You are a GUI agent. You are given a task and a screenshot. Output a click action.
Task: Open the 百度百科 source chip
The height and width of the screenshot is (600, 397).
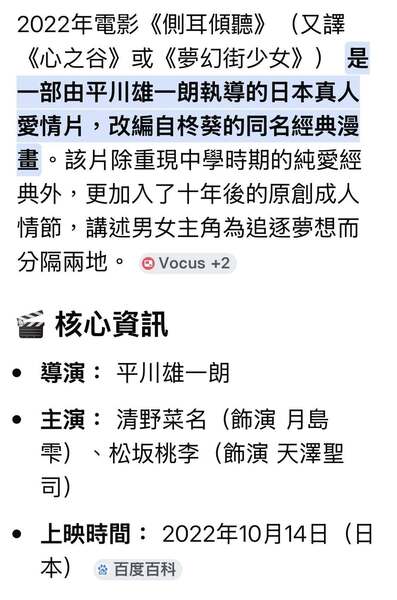[x=138, y=569]
